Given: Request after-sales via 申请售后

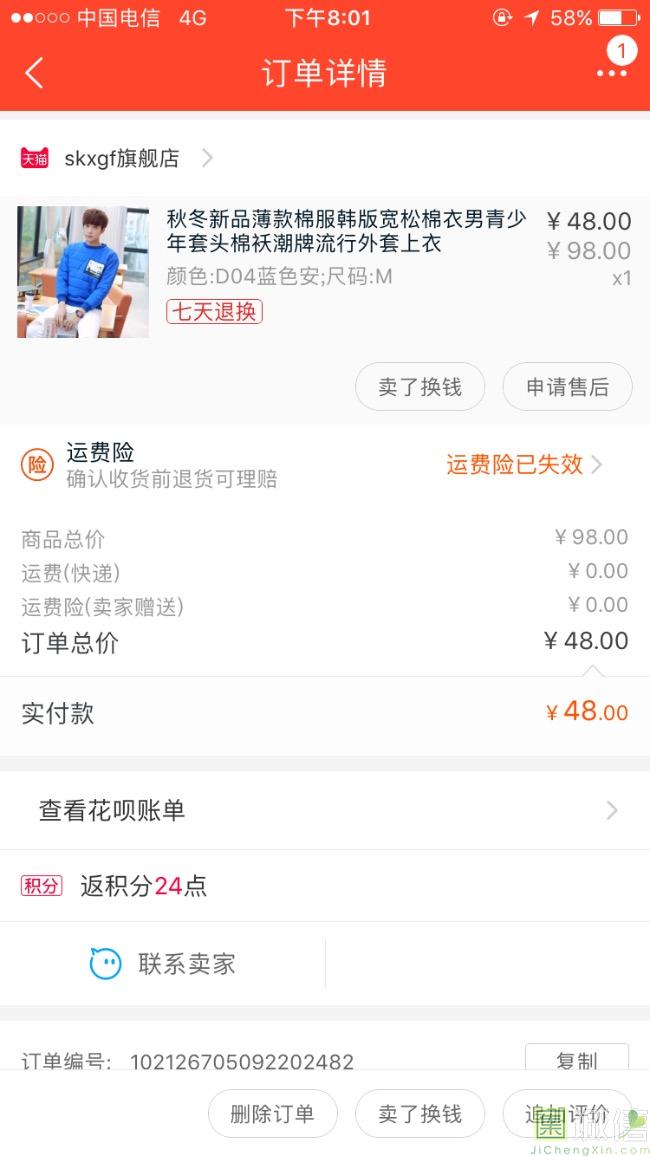Looking at the screenshot, I should [x=567, y=387].
